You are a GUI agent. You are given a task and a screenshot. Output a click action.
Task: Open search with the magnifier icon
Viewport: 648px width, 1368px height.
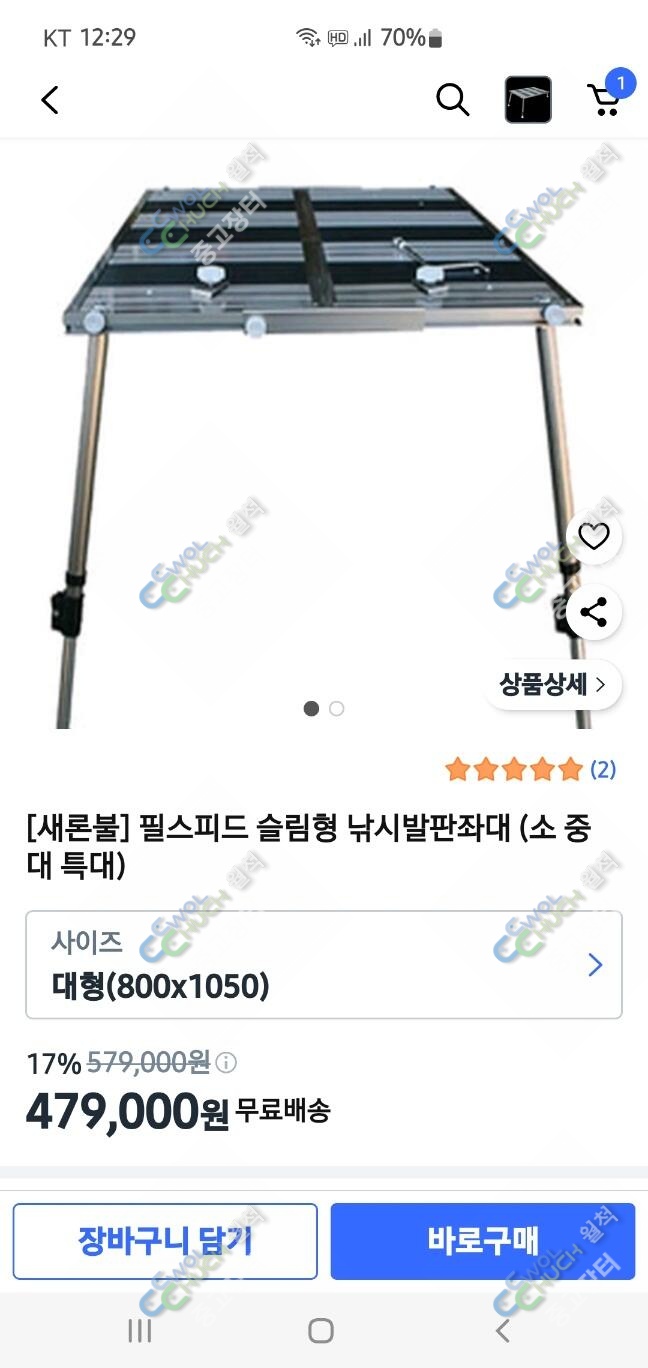click(452, 100)
